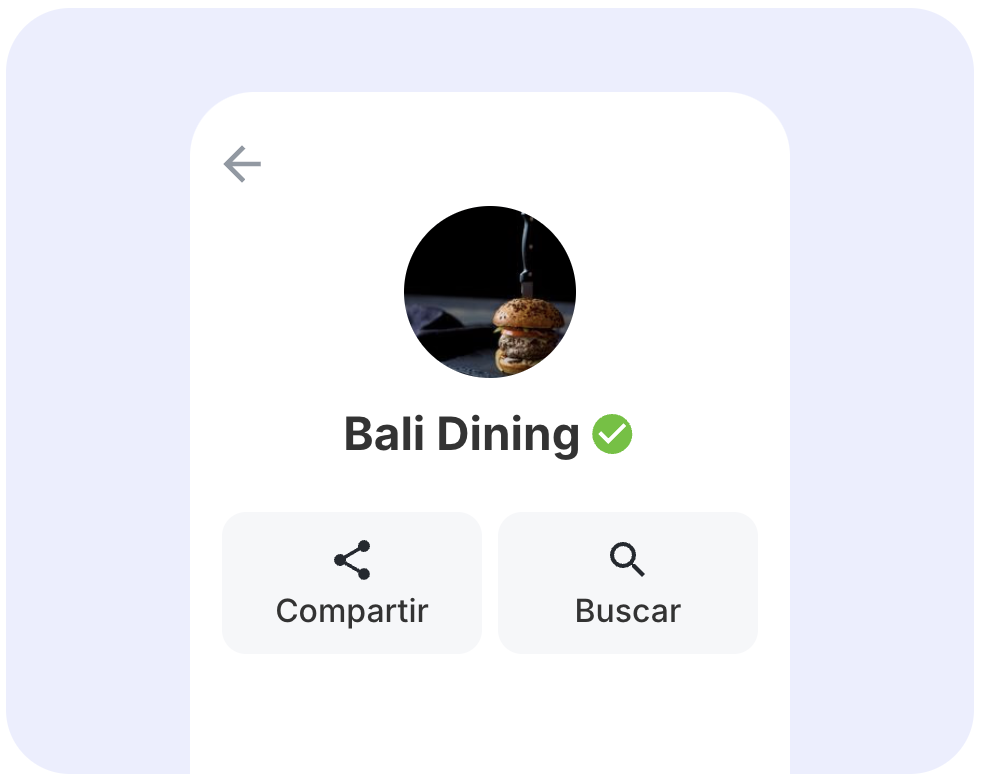
Task: Tap the Buscar search button
Action: point(628,583)
